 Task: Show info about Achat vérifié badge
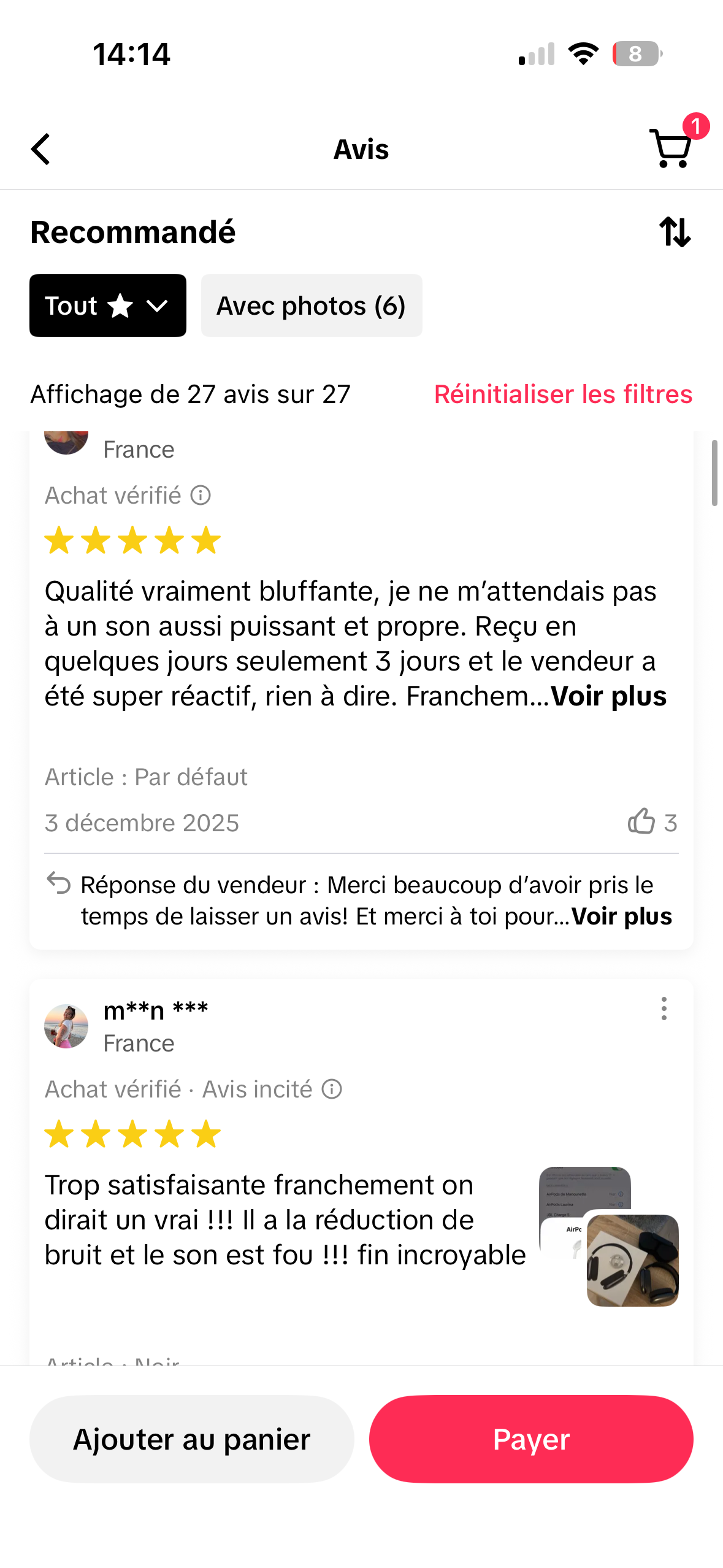(201, 495)
